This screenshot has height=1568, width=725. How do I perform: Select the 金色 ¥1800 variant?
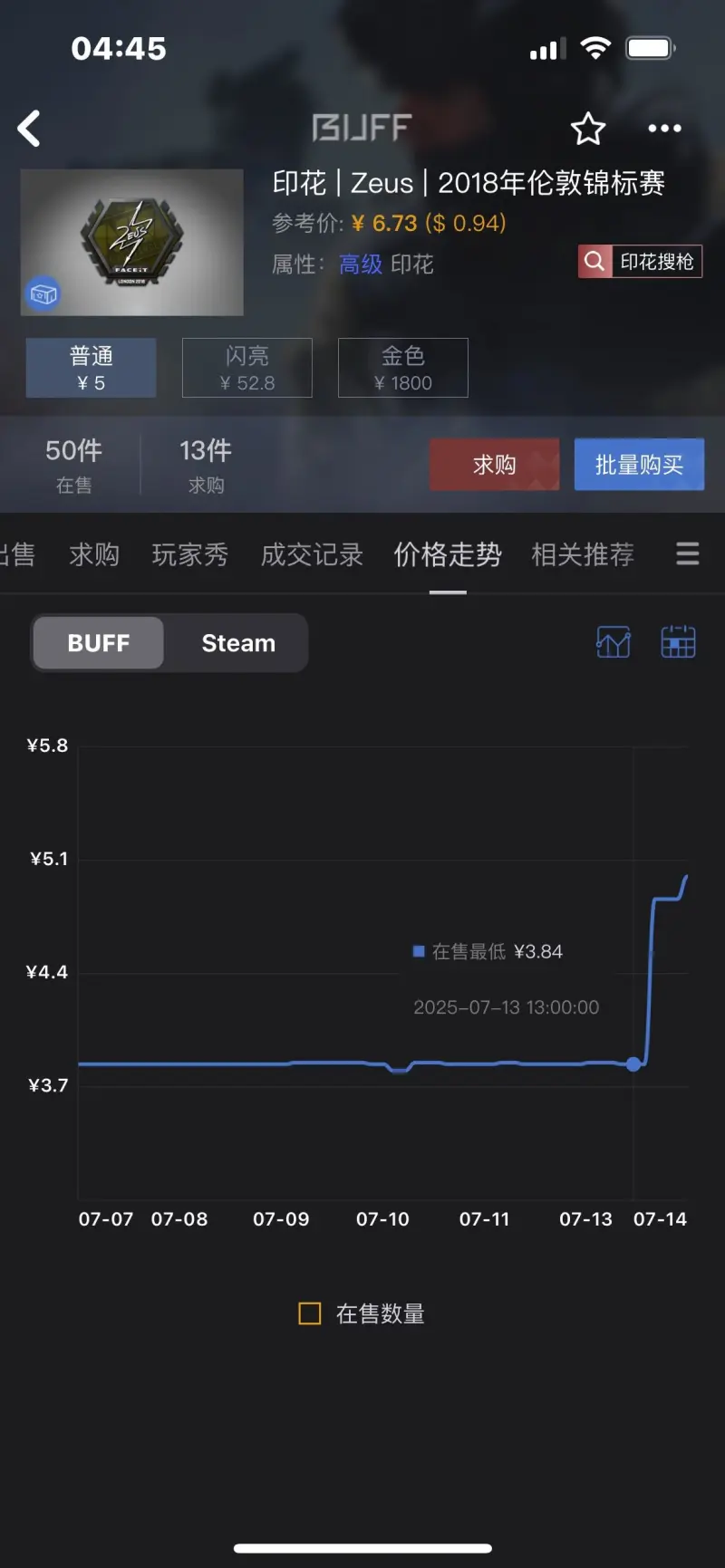(403, 368)
